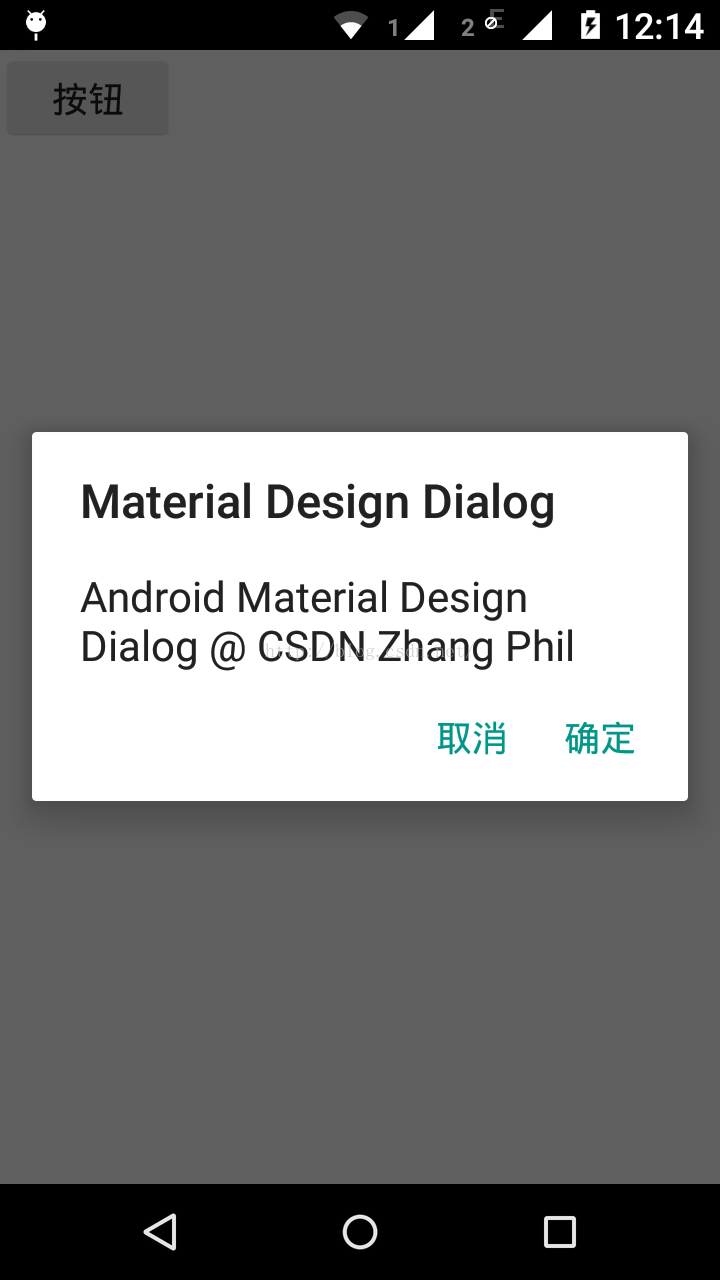Go back using the navigation bar
The image size is (720, 1280).
(160, 1232)
